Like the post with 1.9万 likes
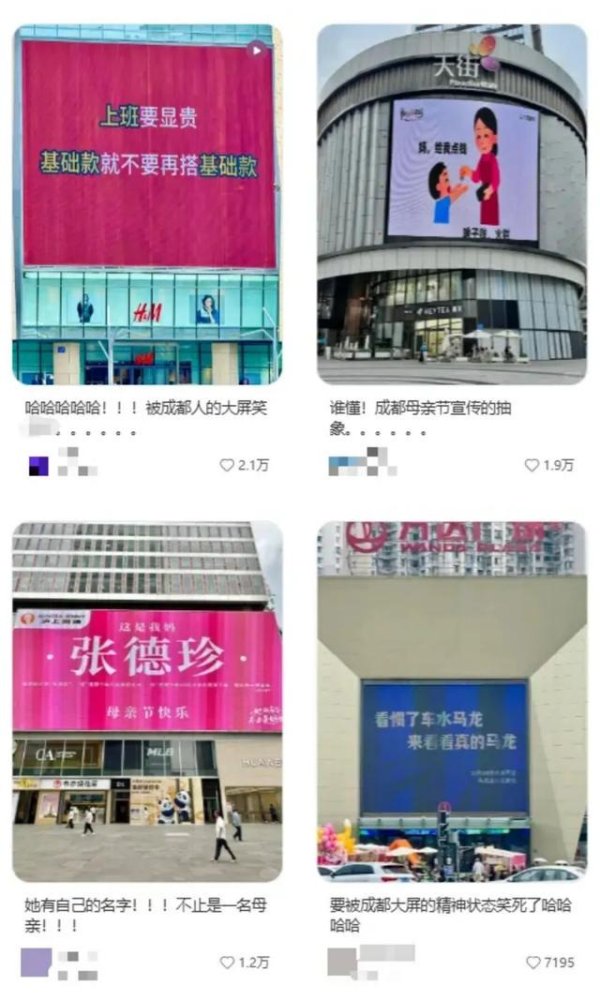Viewport: 600px width, 1000px height. pyautogui.click(x=532, y=465)
